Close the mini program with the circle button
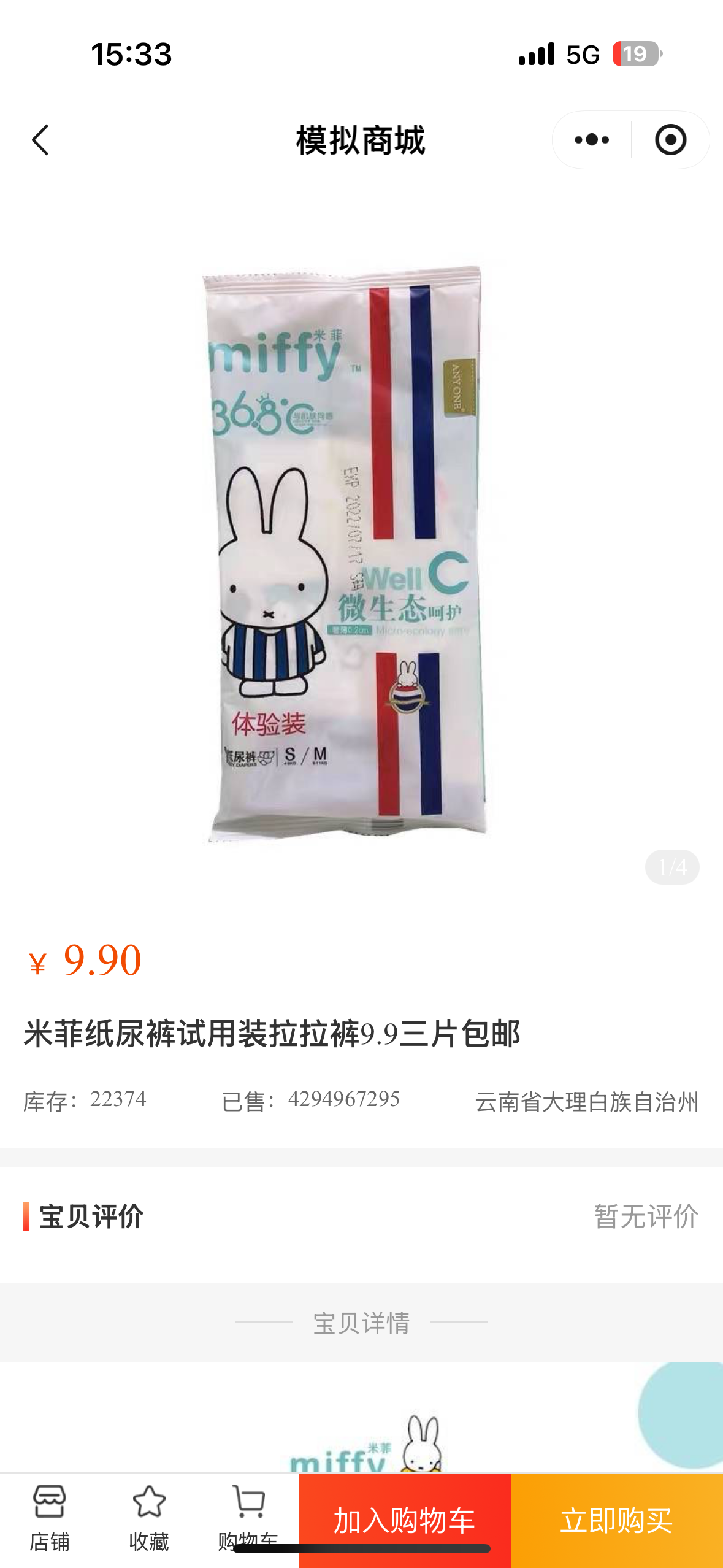The height and width of the screenshot is (1568, 723). tap(670, 140)
